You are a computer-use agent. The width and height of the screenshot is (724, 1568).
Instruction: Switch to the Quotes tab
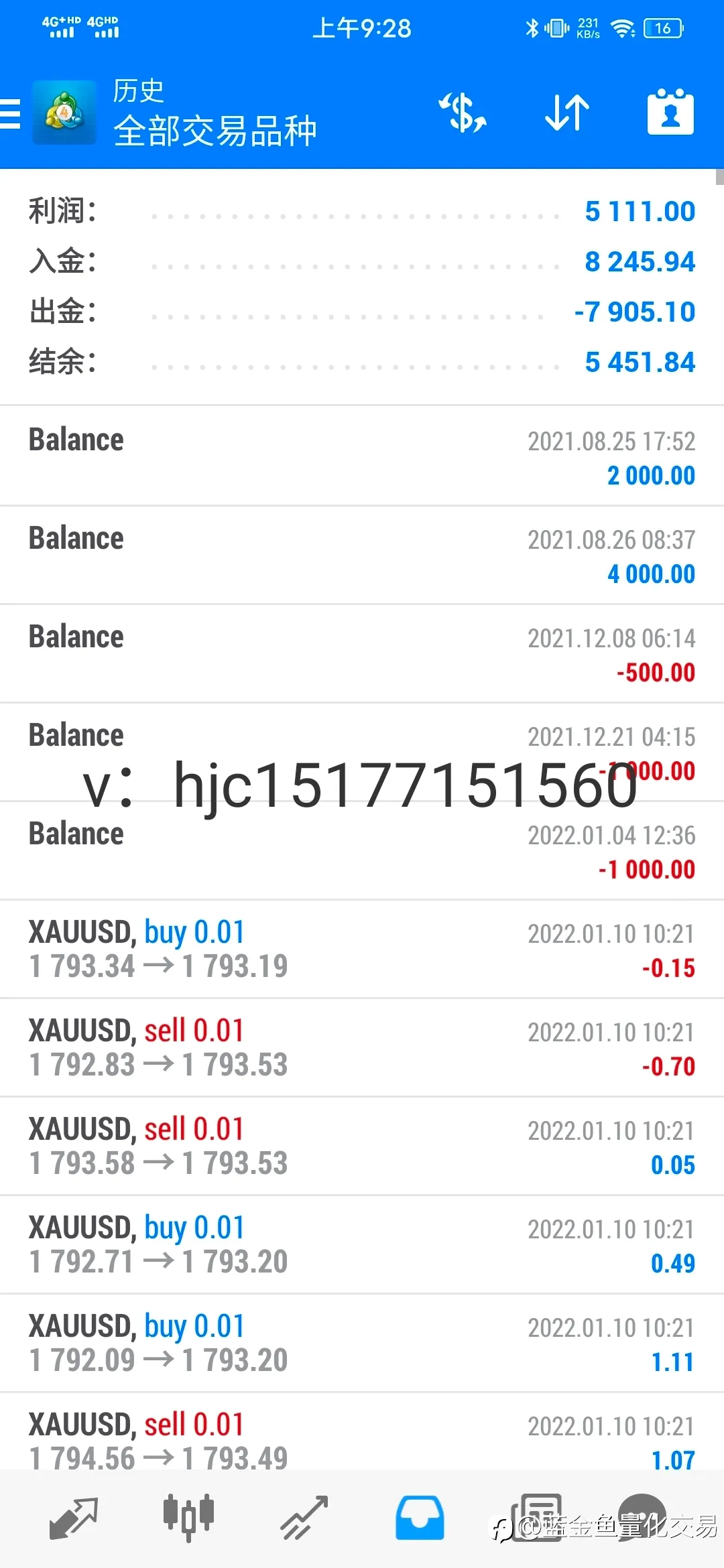pyautogui.click(x=74, y=1518)
